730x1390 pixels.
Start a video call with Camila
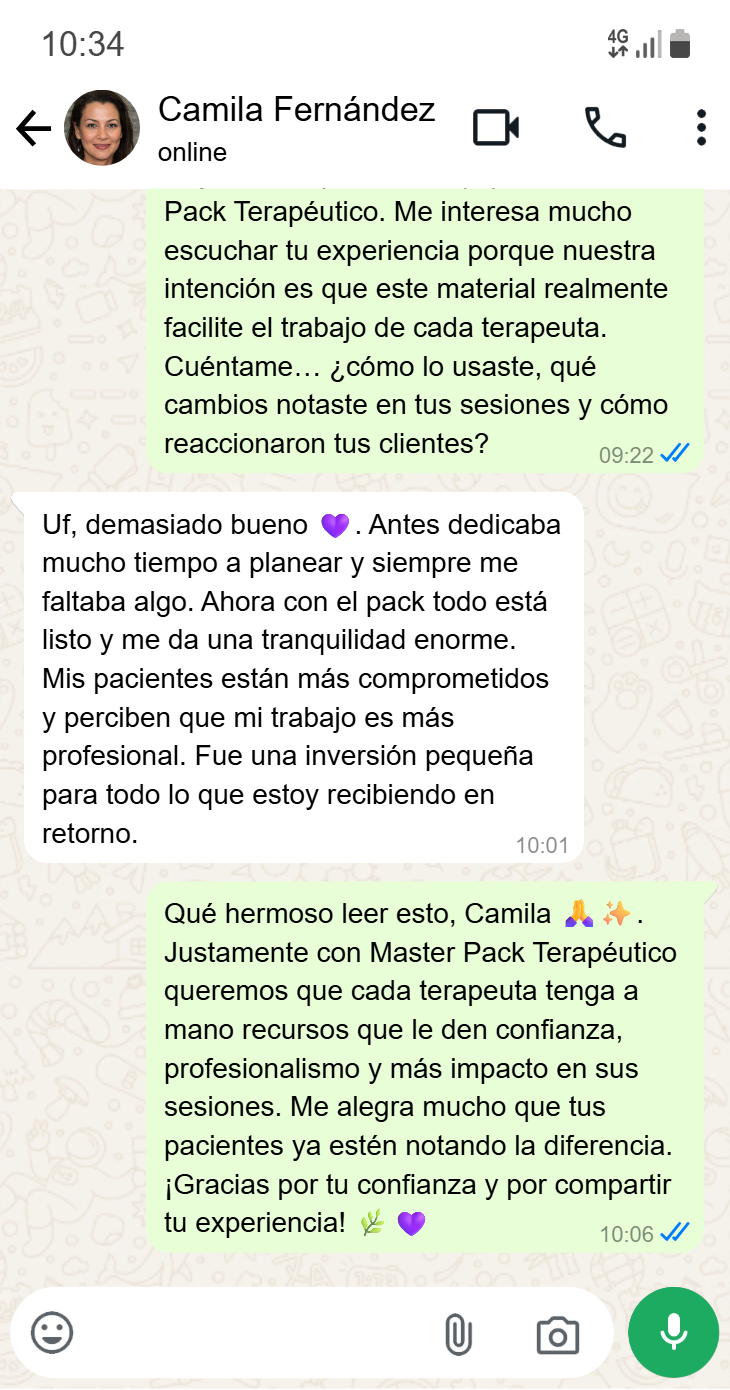click(x=496, y=128)
